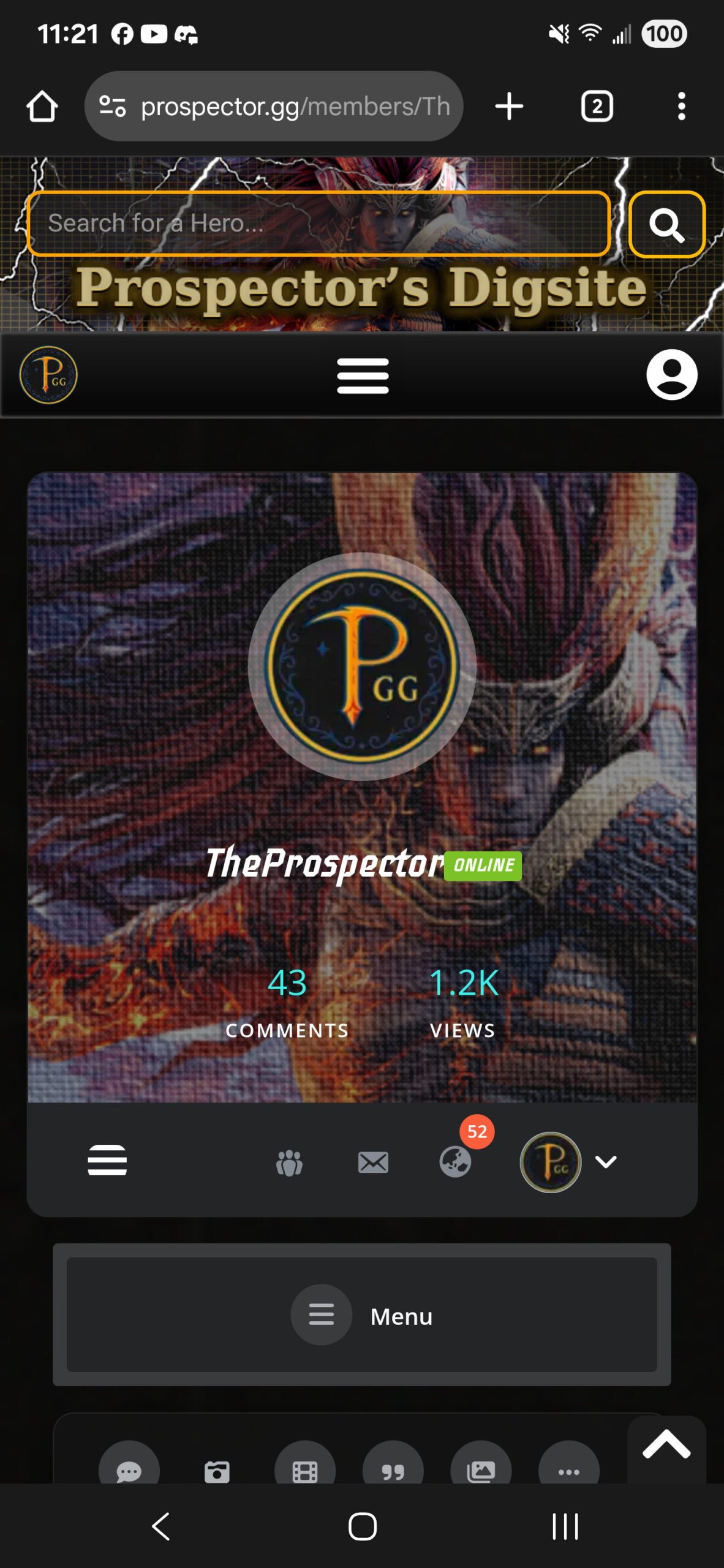Open the messages envelope icon

click(x=373, y=1162)
